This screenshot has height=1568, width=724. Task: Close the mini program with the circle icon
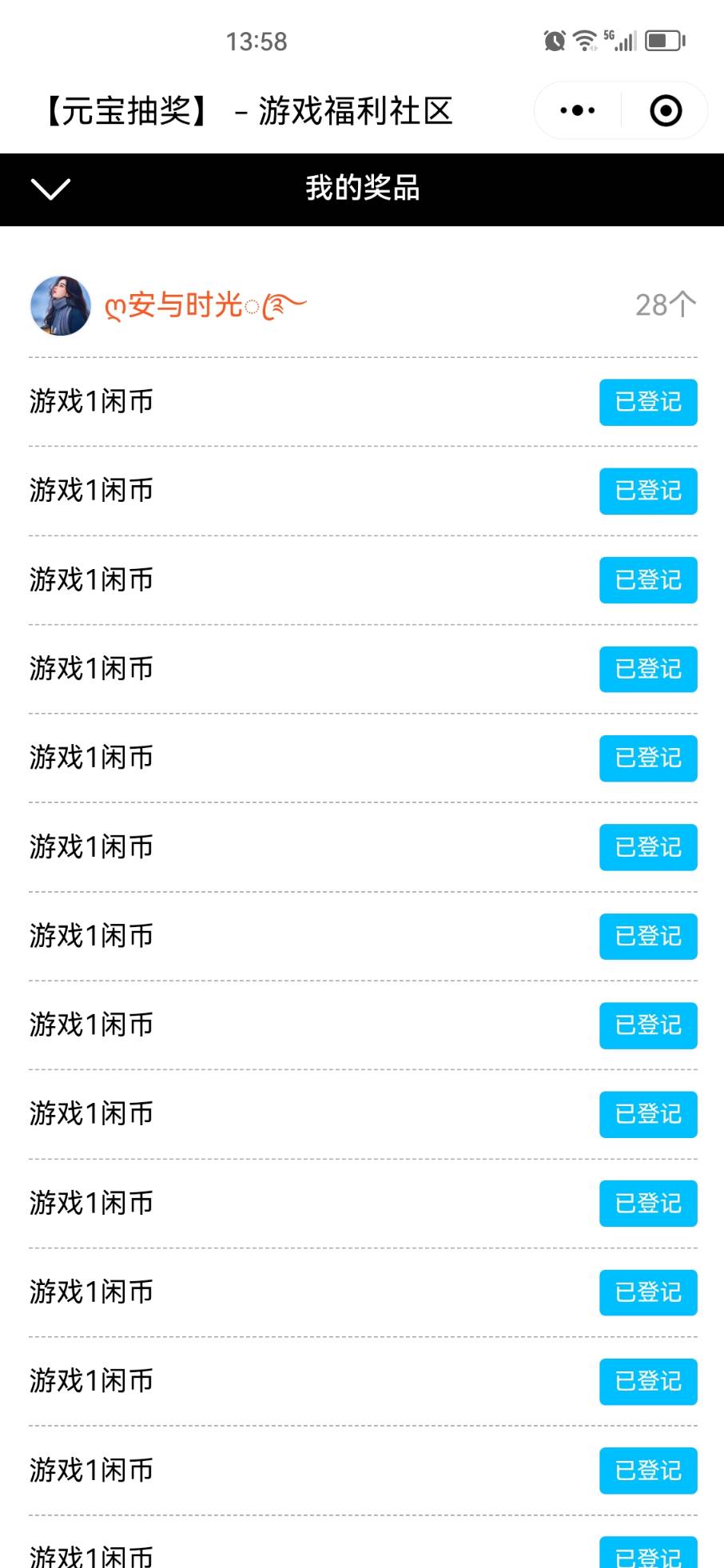(666, 110)
